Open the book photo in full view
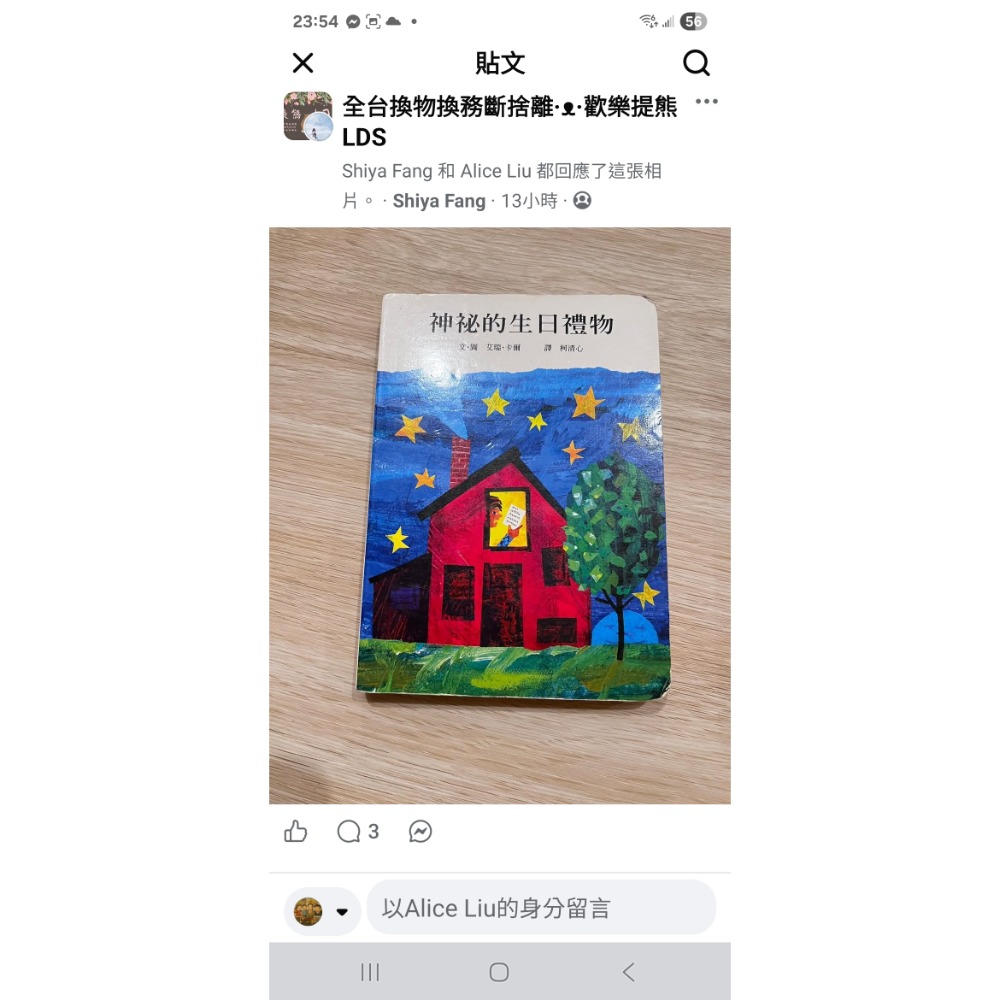1000x1000 pixels. coord(500,515)
